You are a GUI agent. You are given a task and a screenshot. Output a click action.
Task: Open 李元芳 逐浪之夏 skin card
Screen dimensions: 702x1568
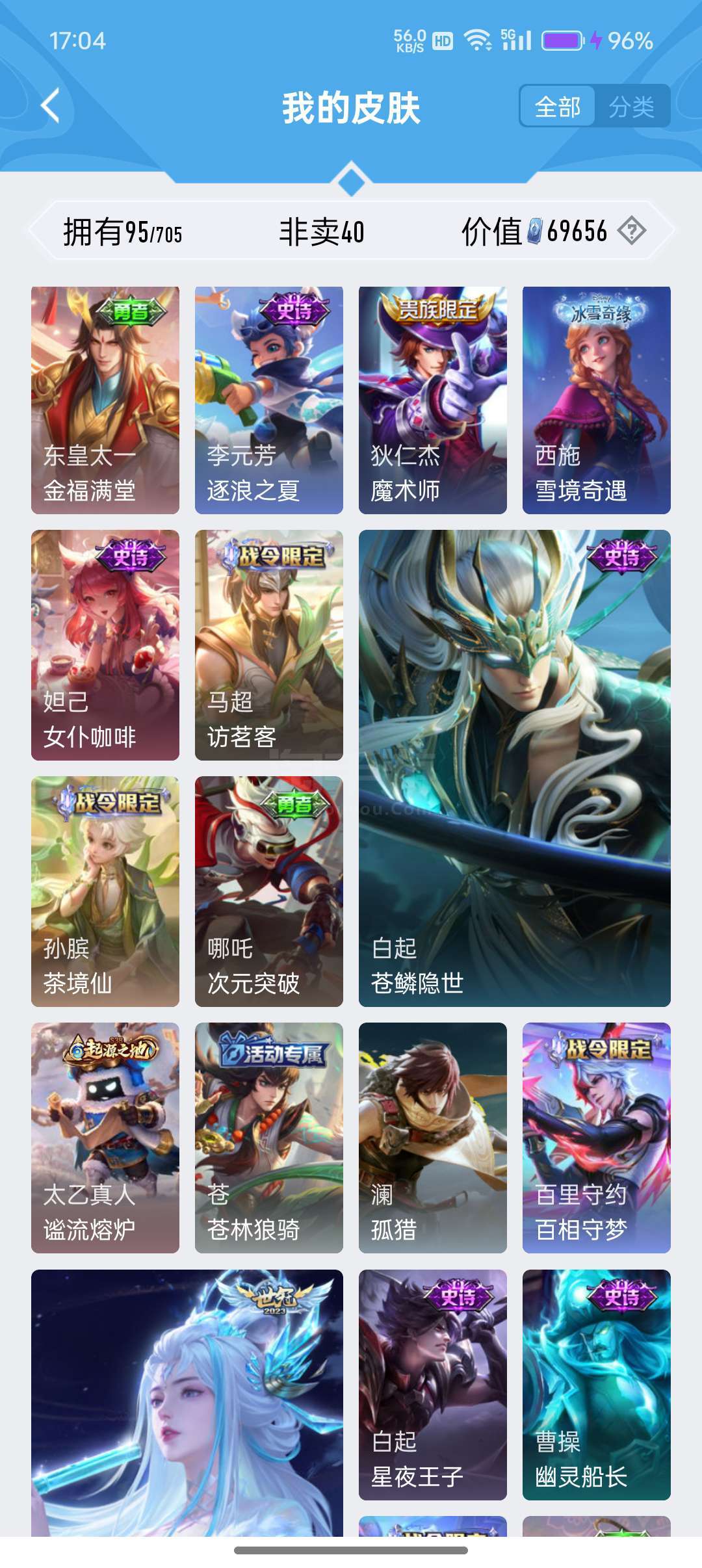269,400
